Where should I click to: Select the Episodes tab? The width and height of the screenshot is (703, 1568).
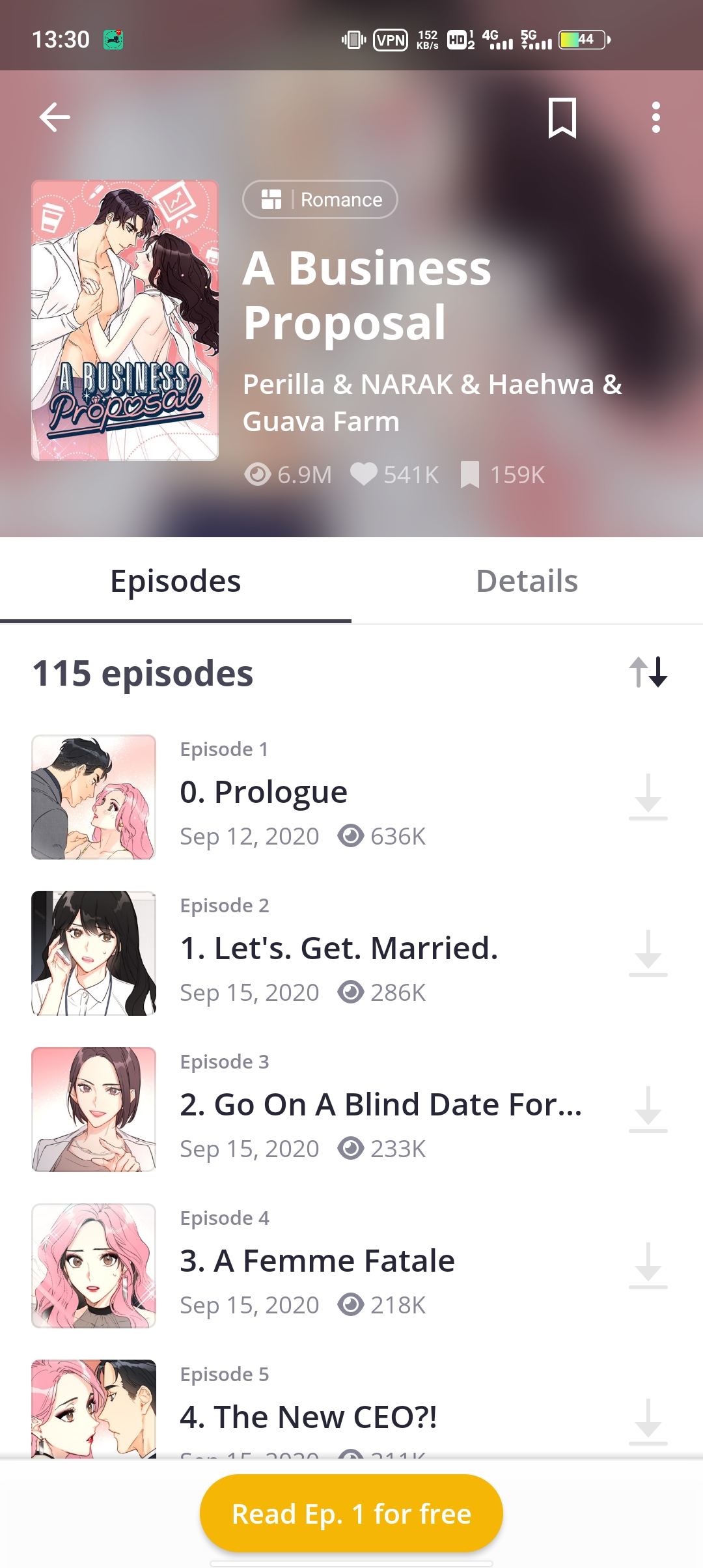click(x=176, y=581)
